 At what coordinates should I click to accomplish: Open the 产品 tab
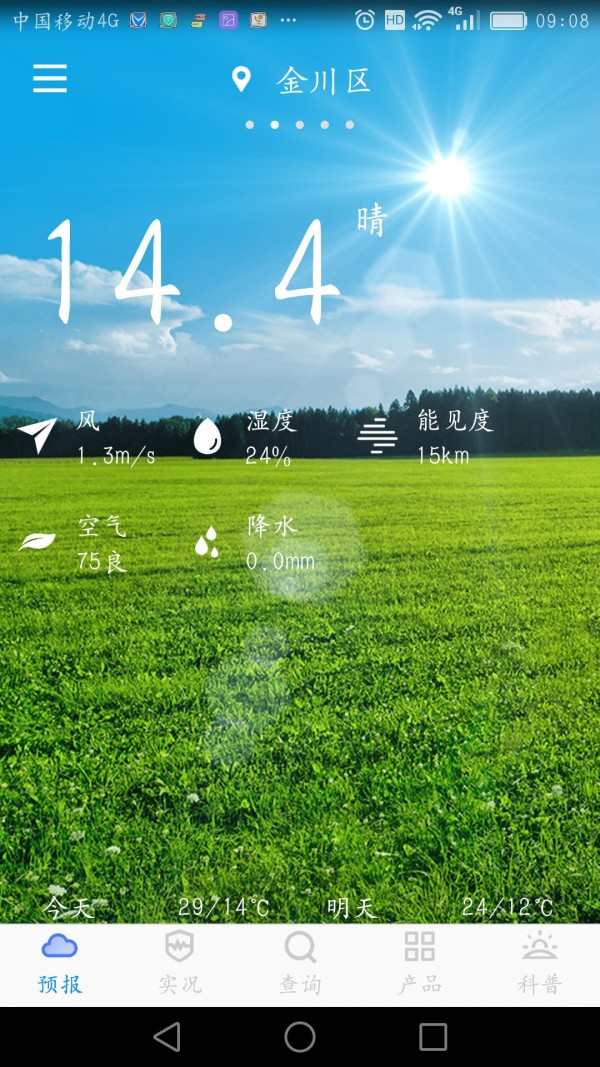click(420, 963)
